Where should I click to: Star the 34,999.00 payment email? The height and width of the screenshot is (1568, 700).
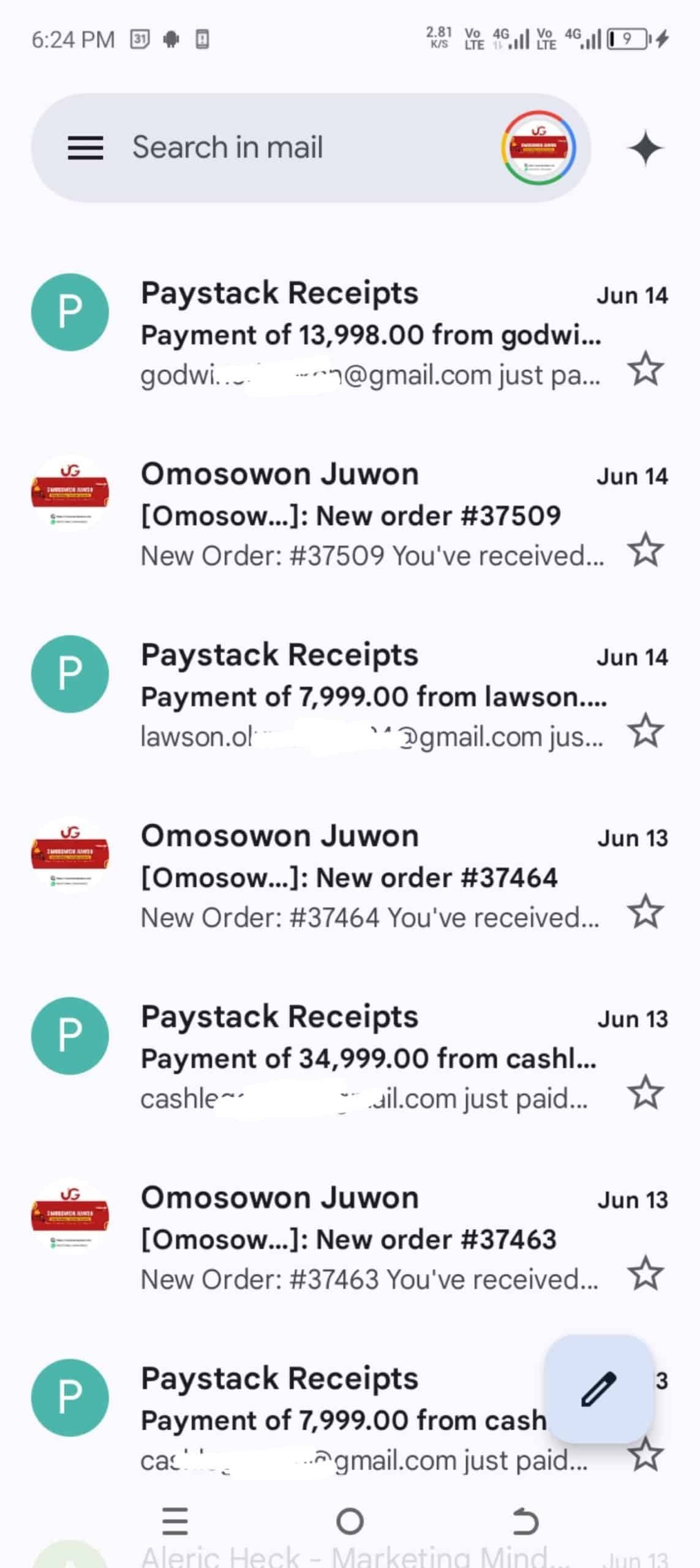coord(645,1093)
